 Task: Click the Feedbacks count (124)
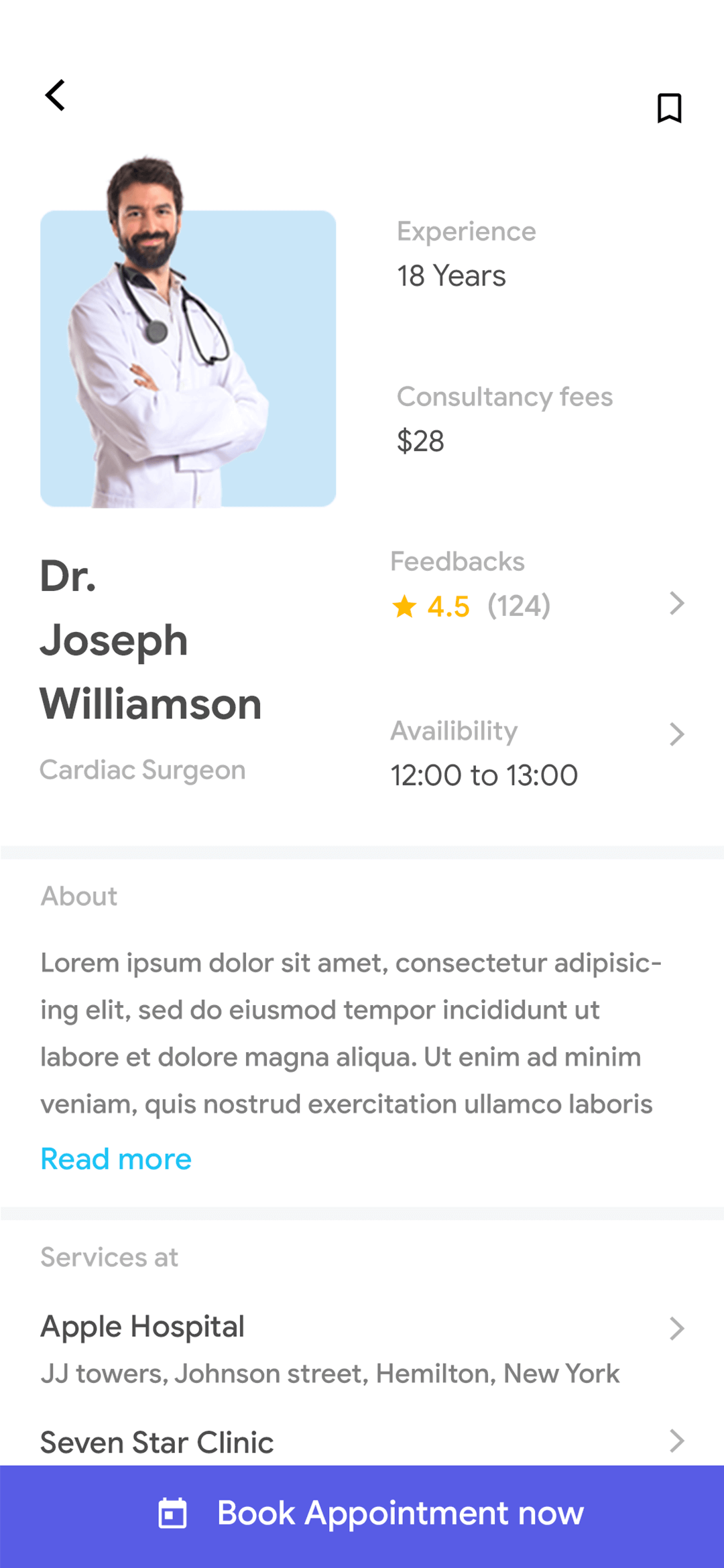click(x=520, y=606)
